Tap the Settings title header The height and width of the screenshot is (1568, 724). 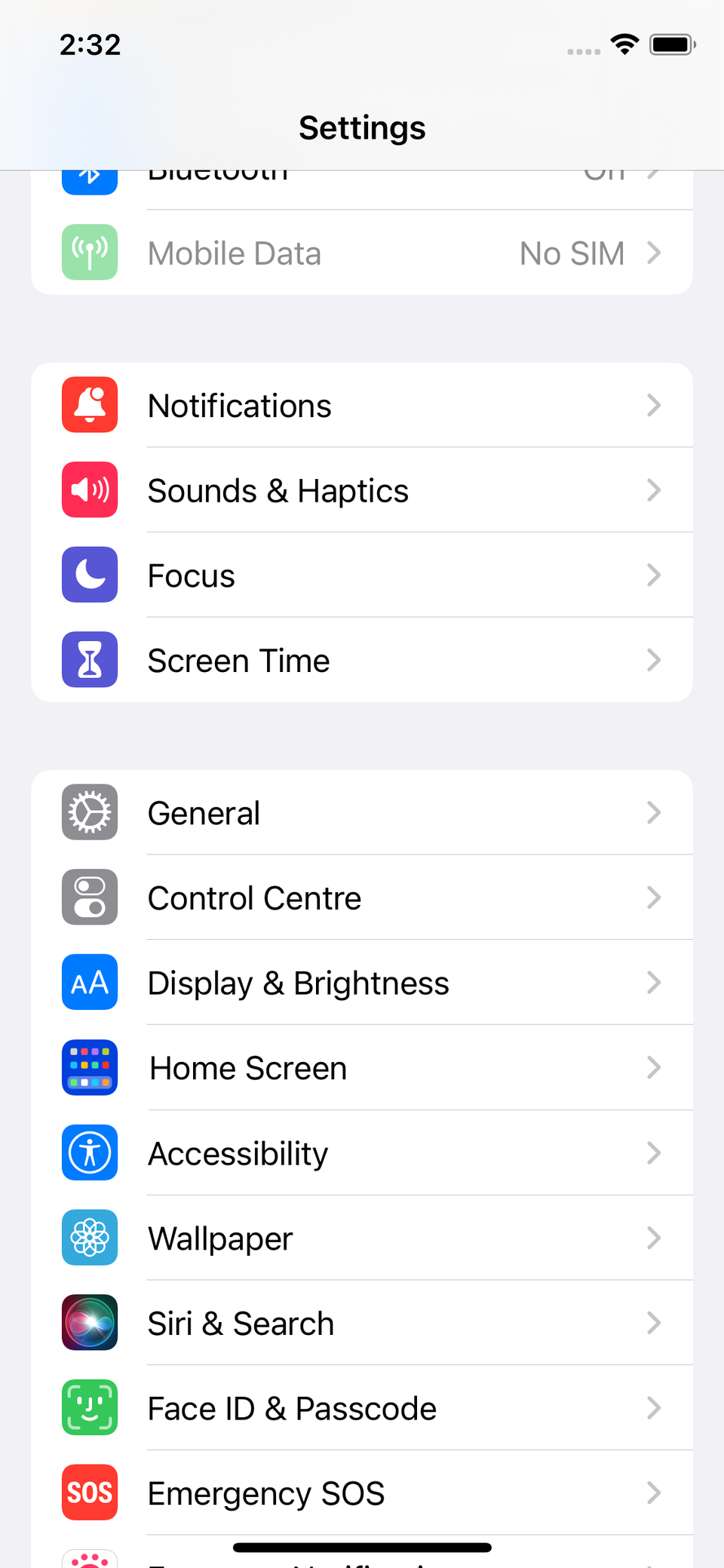coord(362,127)
